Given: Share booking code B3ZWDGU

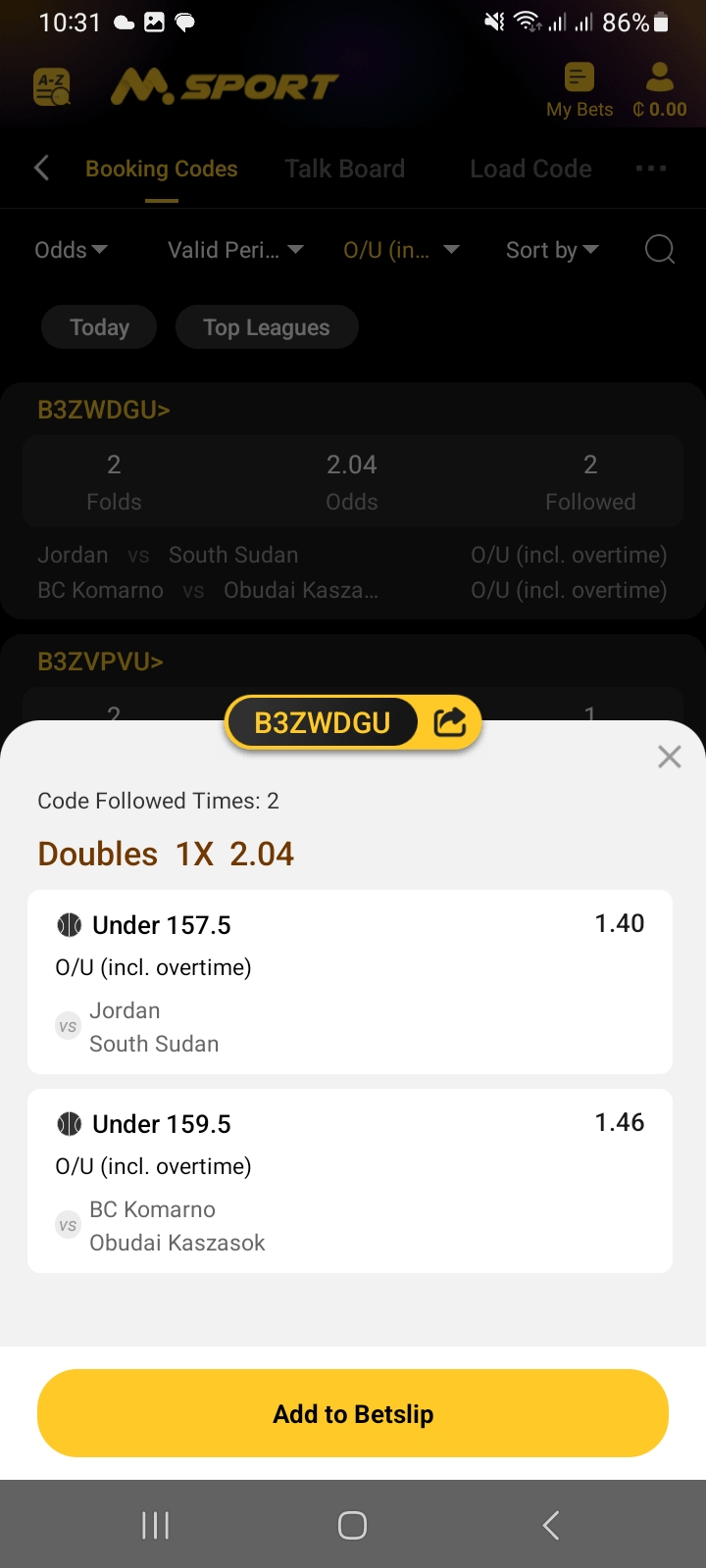Looking at the screenshot, I should [x=450, y=722].
